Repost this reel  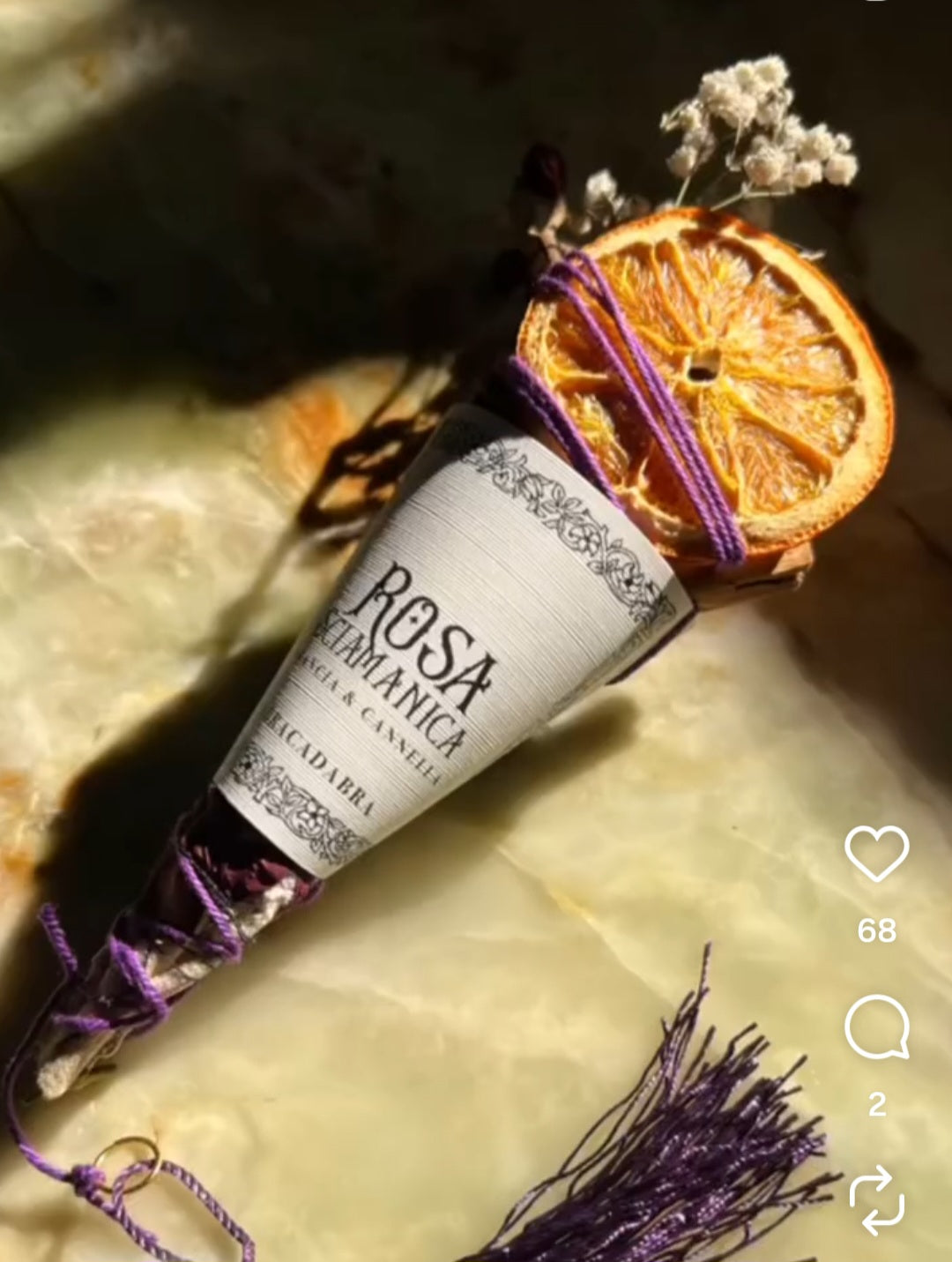pos(876,1200)
